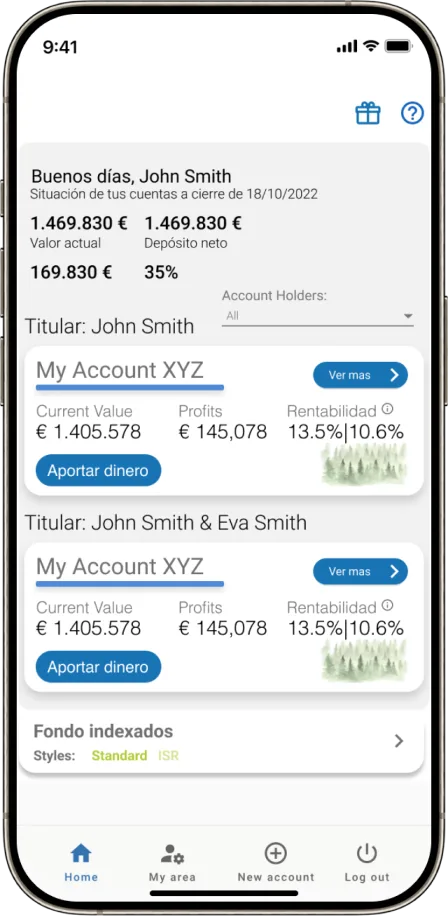Open the New account tab

click(276, 862)
